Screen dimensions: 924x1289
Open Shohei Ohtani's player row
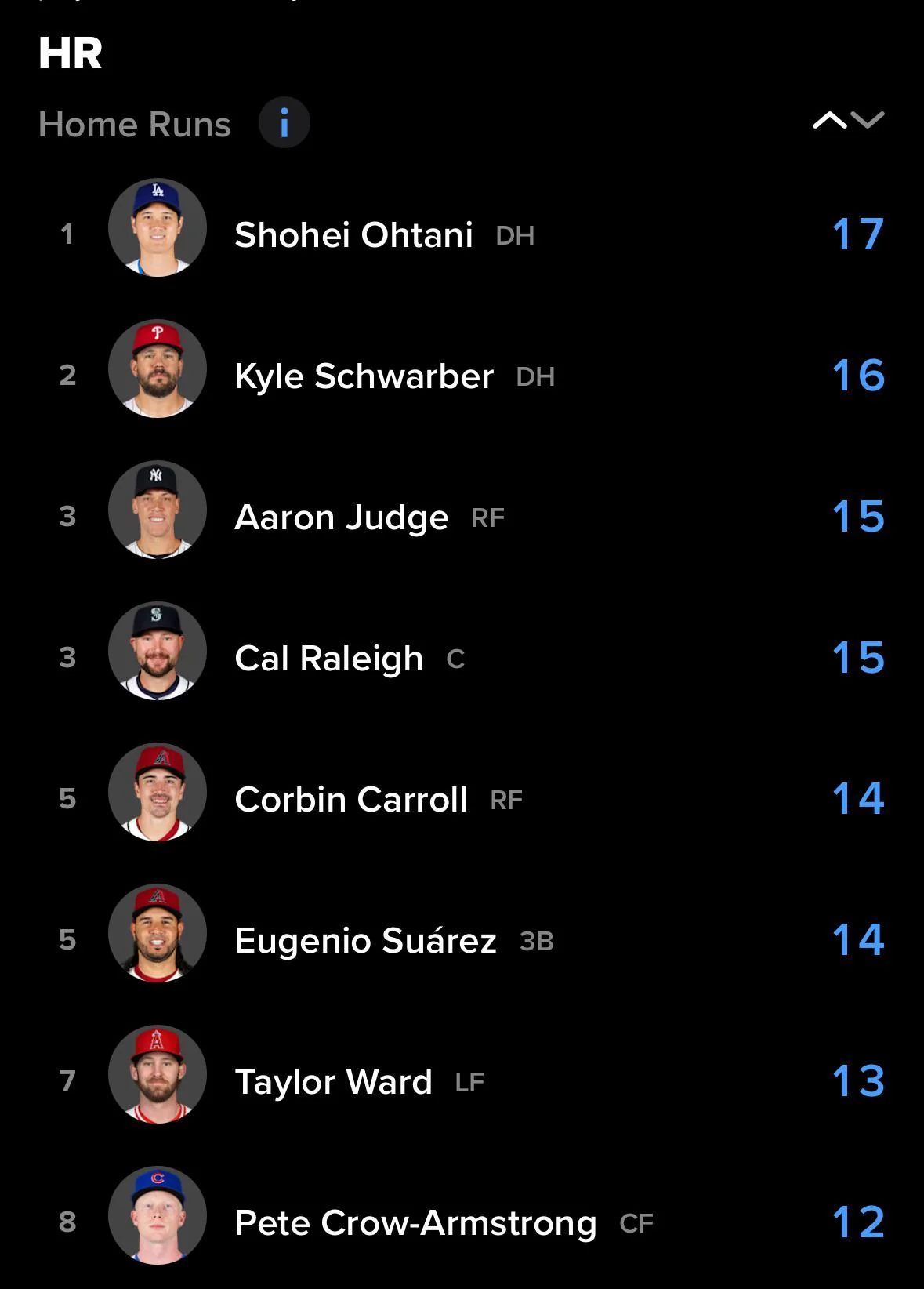353,234
